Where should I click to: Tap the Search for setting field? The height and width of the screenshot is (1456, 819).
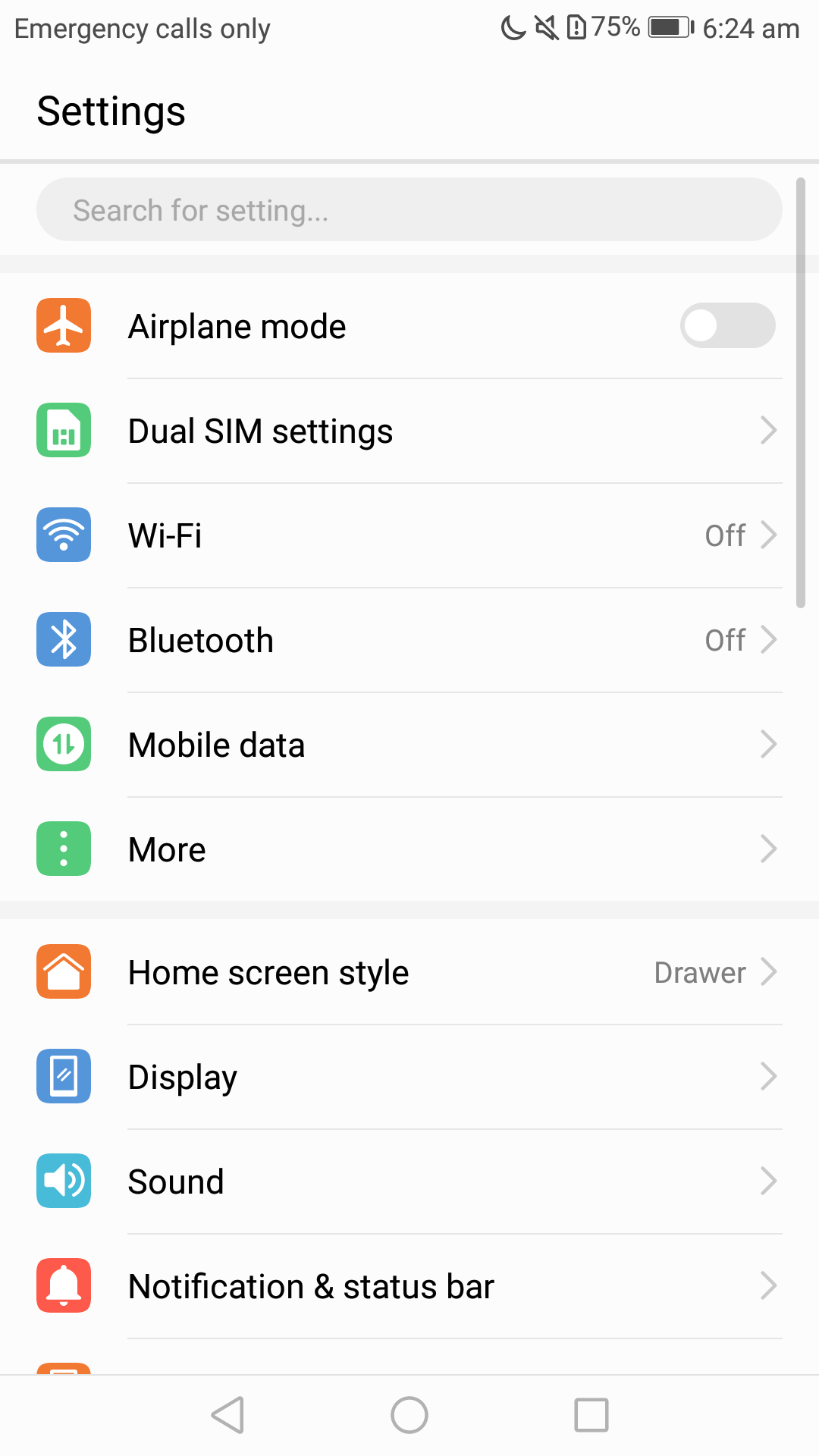click(409, 209)
